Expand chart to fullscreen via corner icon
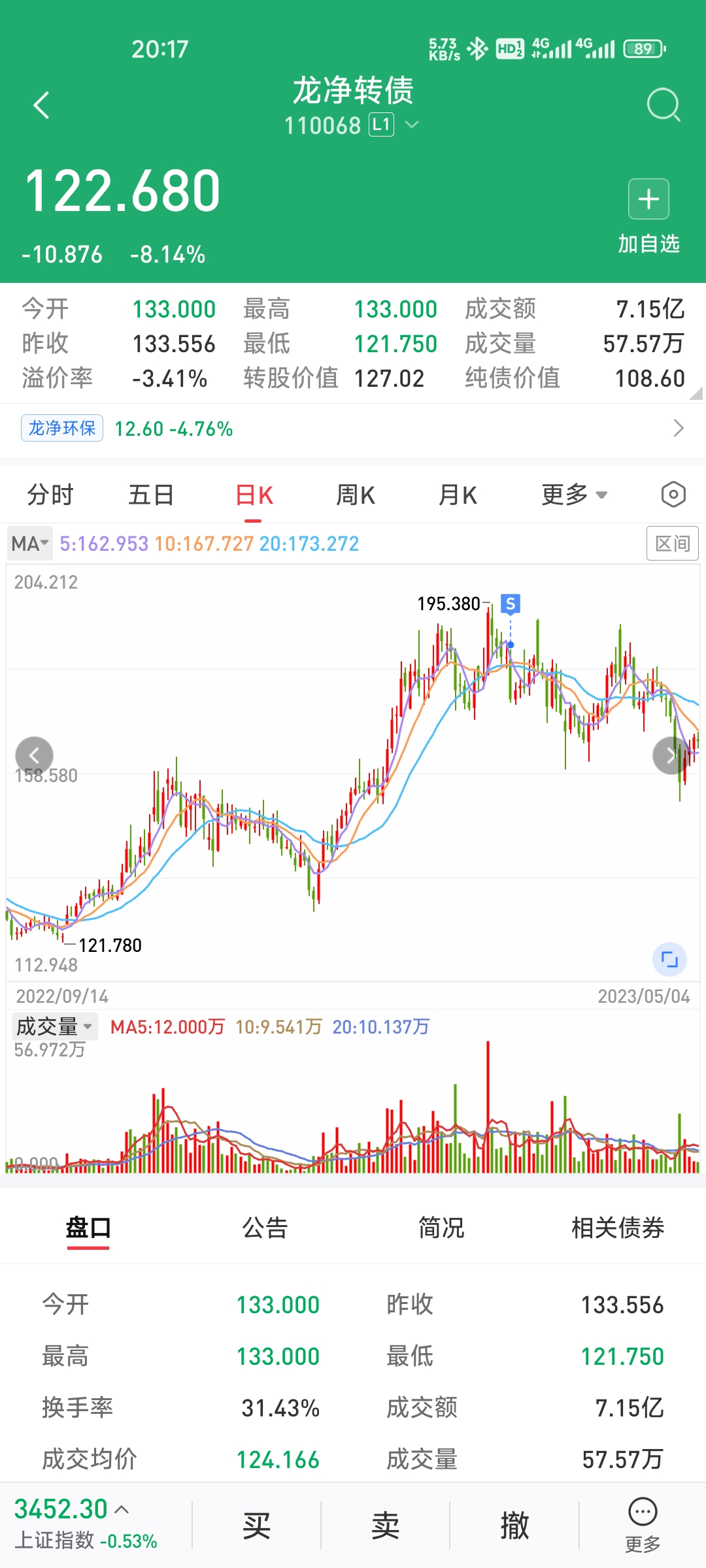Screen dimensions: 706x1568 (669, 959)
